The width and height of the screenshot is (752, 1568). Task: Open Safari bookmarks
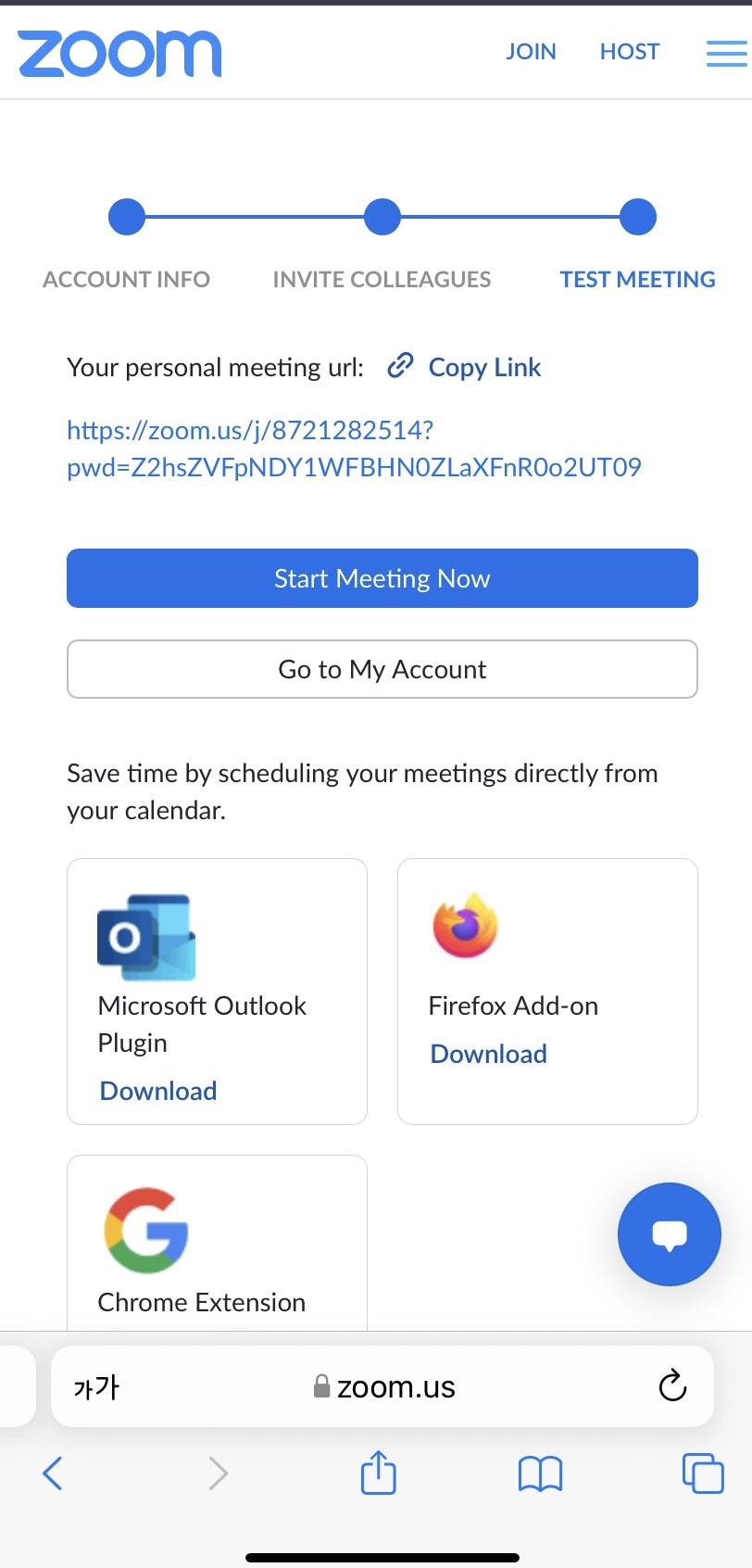coord(540,1473)
